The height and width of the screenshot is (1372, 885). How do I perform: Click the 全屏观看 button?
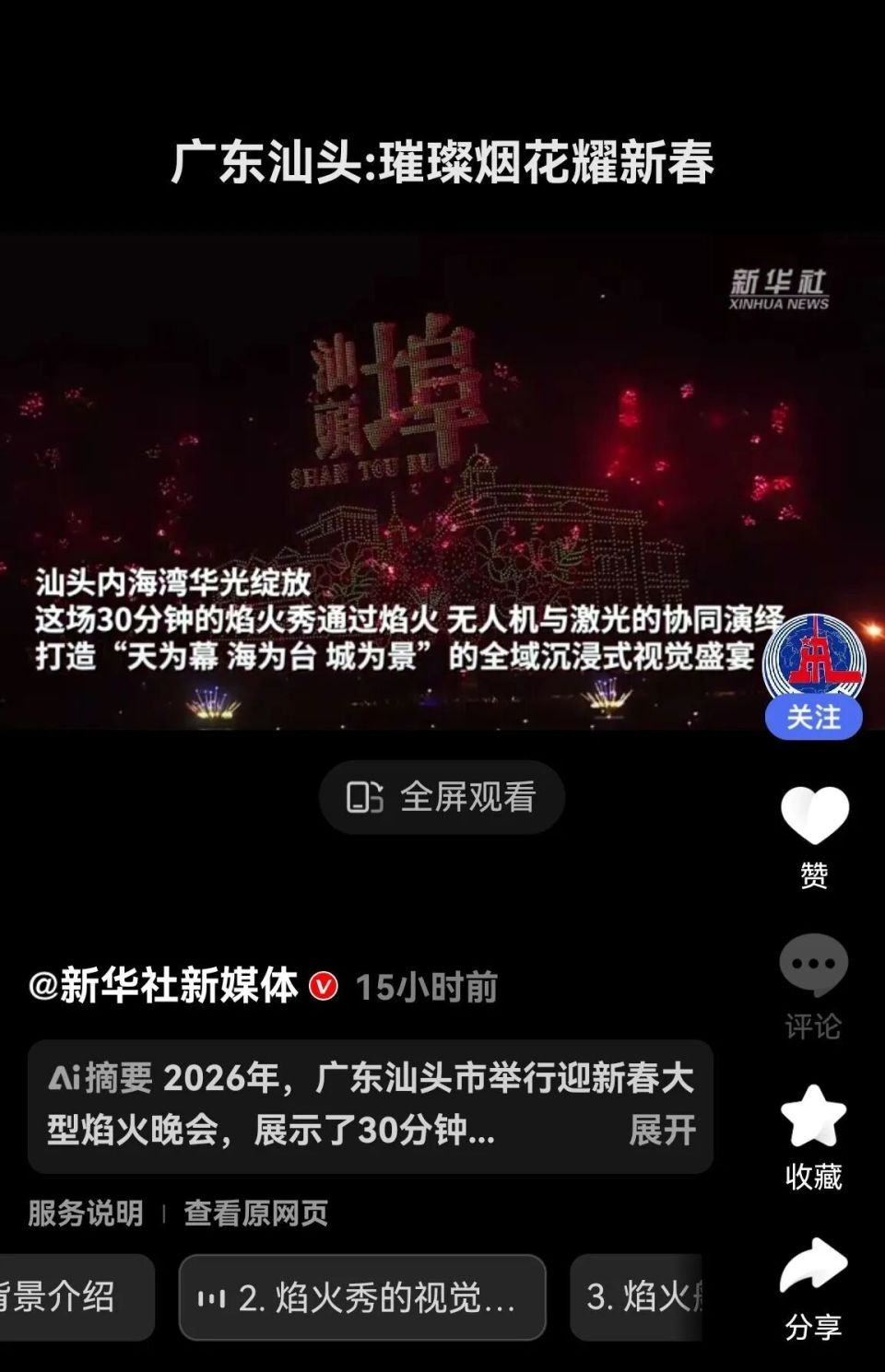440,798
